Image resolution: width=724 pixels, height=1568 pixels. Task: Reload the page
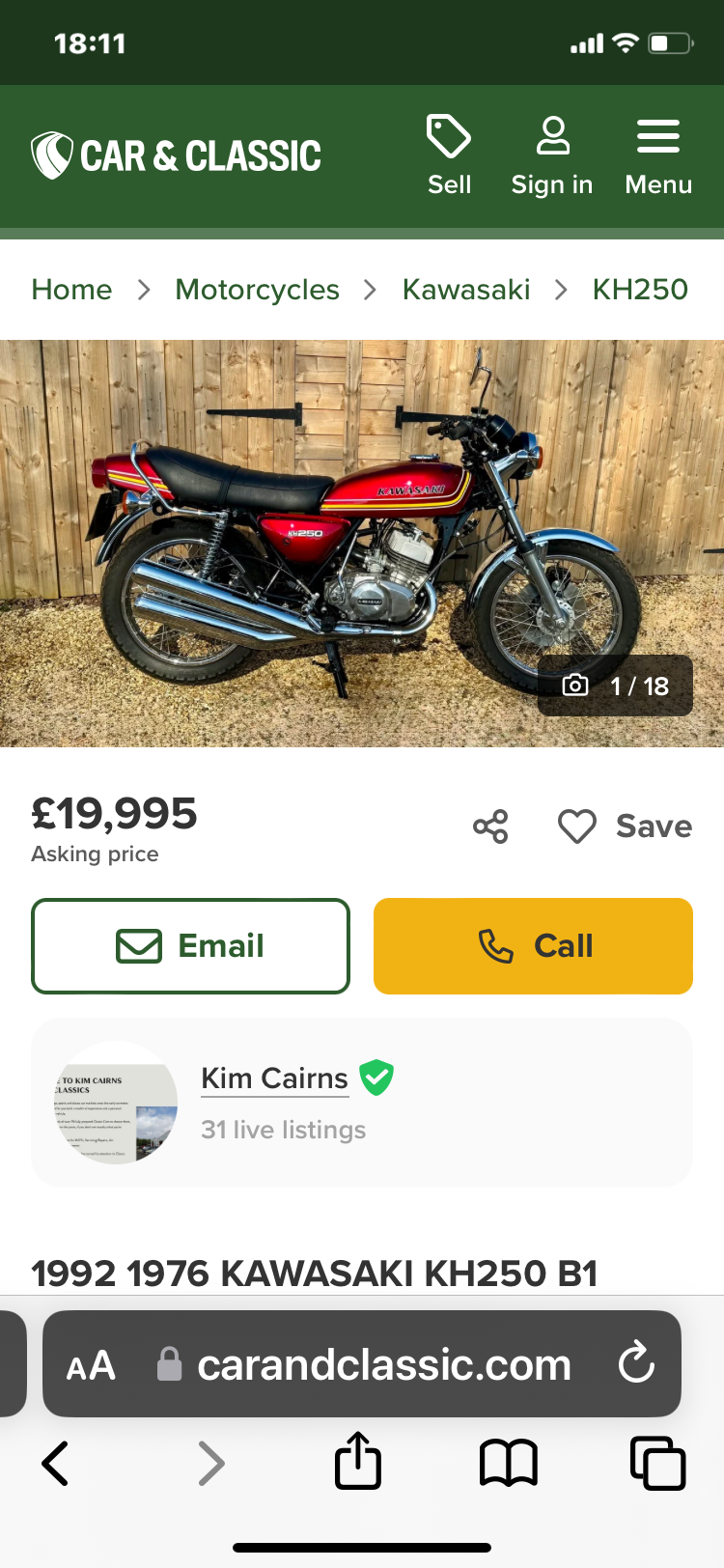pyautogui.click(x=636, y=1363)
